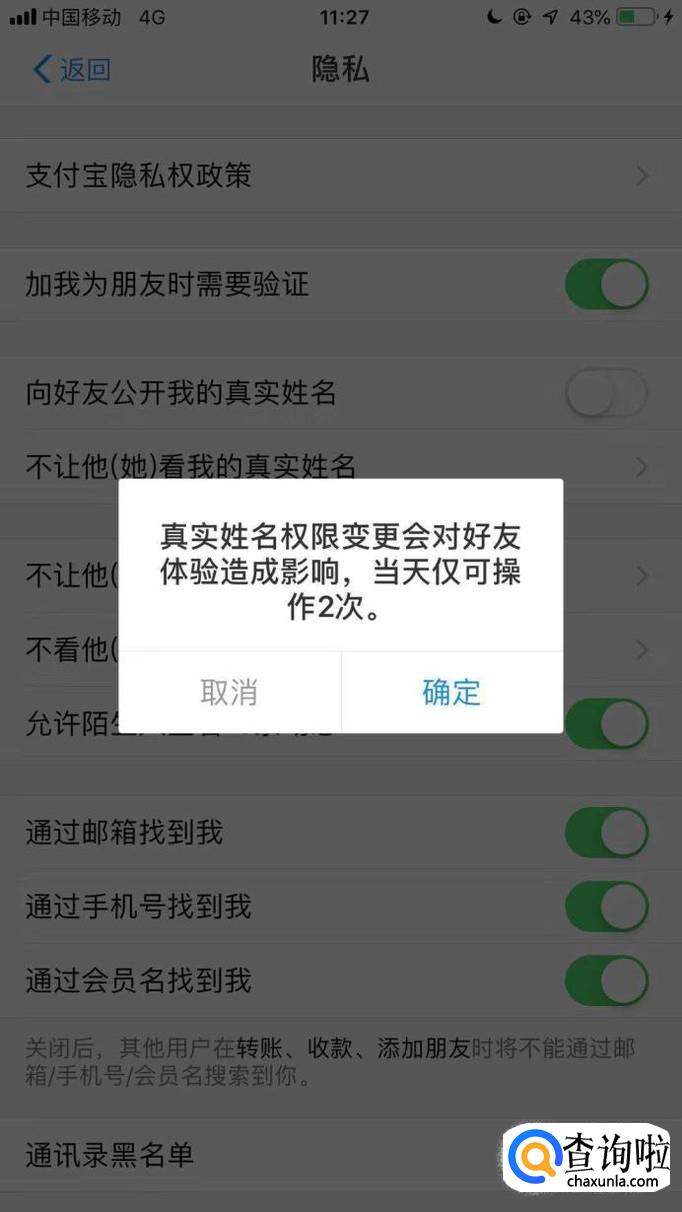Go back using the 返回 button
The width and height of the screenshot is (682, 1212).
72,69
